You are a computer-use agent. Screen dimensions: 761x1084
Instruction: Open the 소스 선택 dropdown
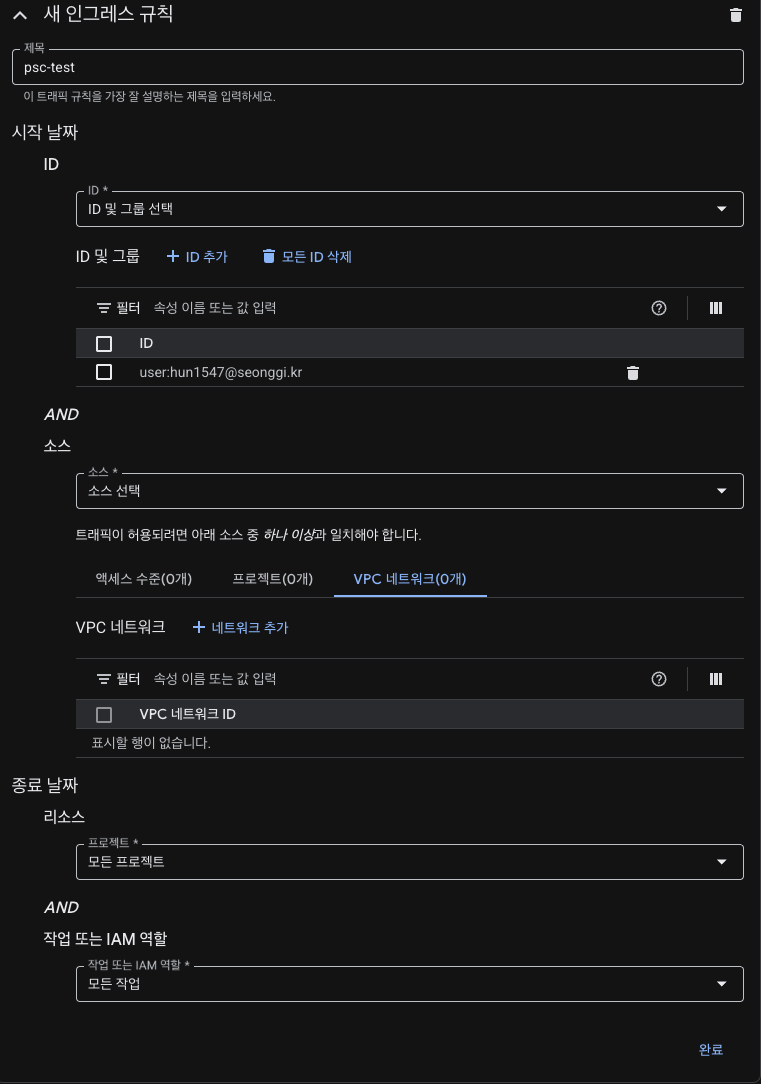pos(409,491)
